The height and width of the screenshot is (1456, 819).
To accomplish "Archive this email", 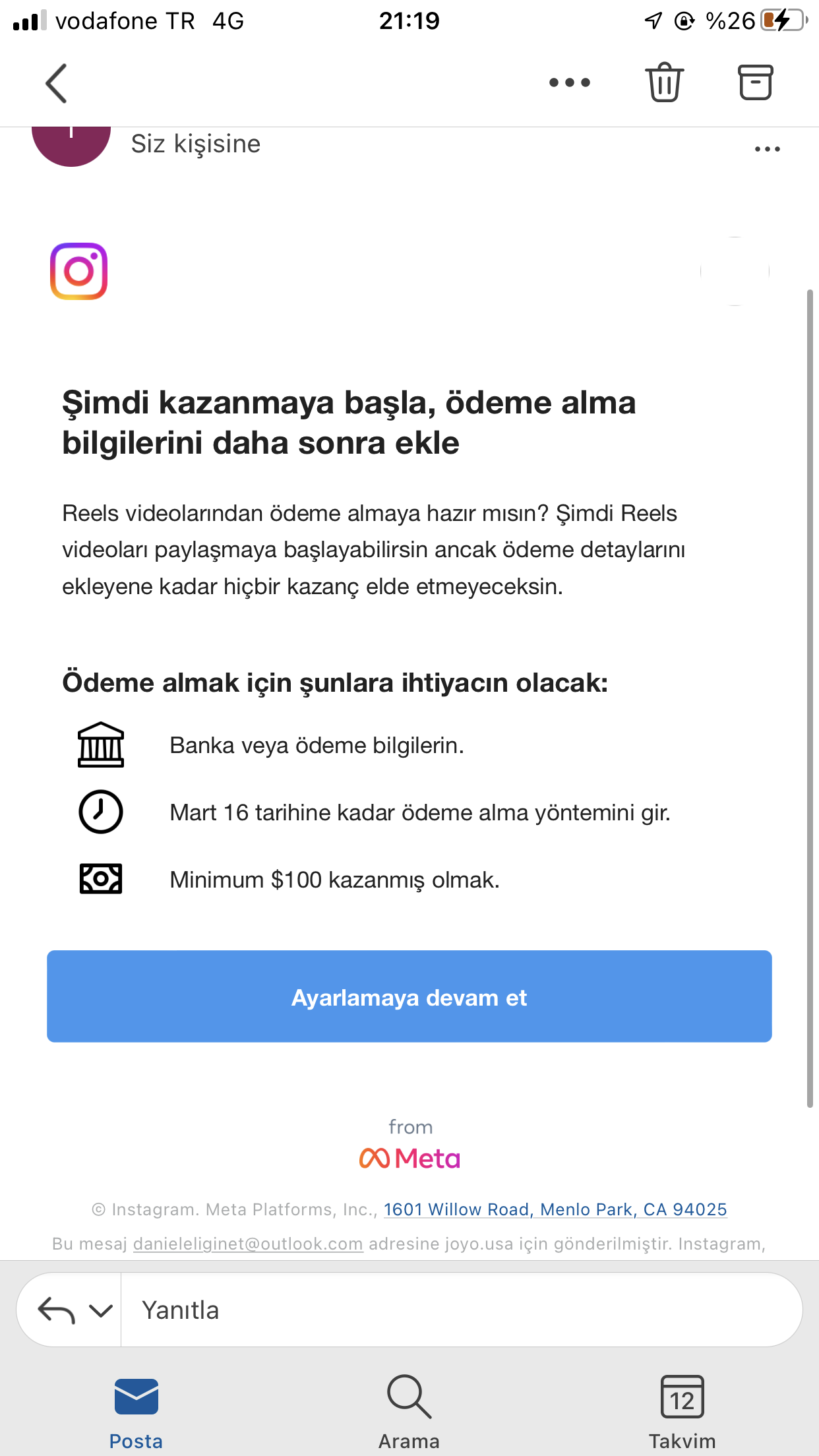I will [x=755, y=82].
